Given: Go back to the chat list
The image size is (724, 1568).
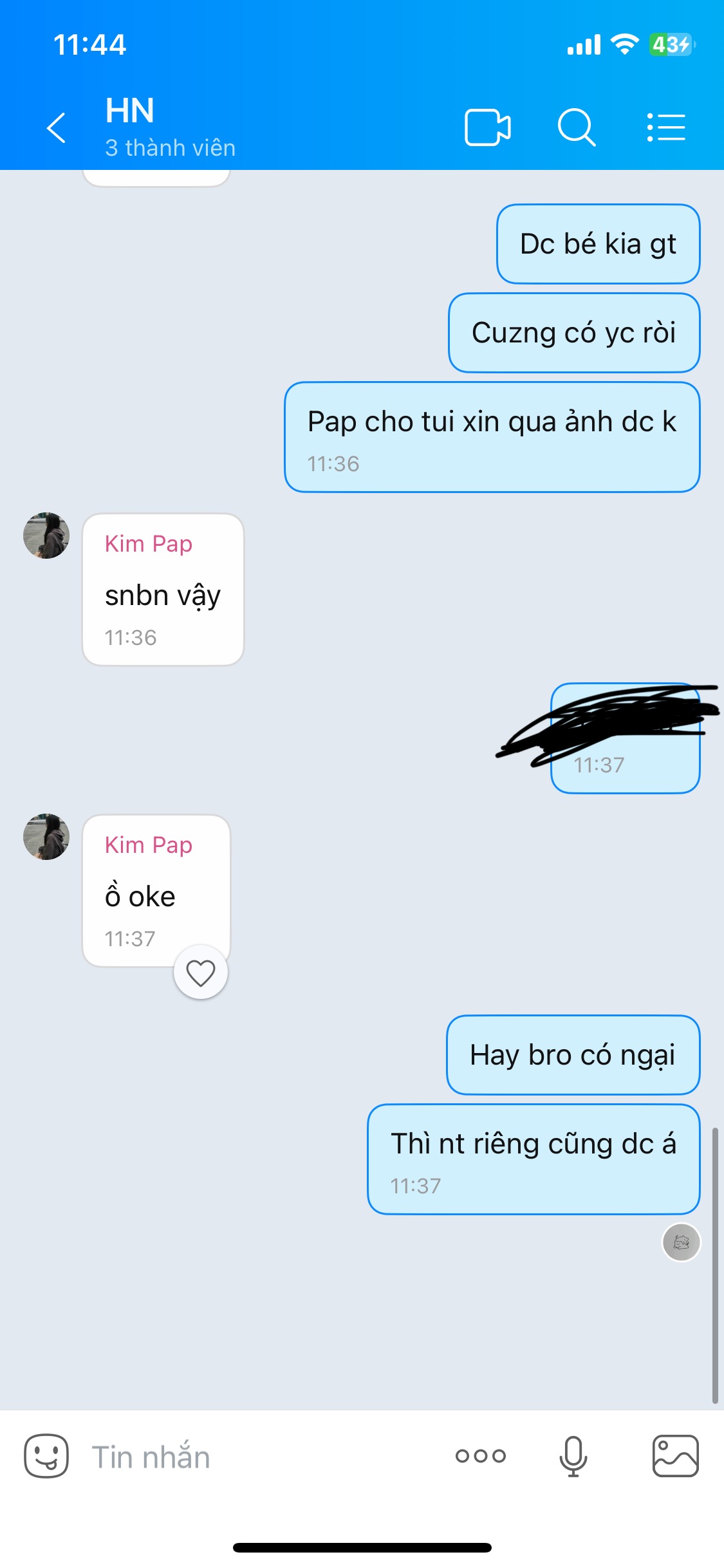Looking at the screenshot, I should pyautogui.click(x=57, y=127).
